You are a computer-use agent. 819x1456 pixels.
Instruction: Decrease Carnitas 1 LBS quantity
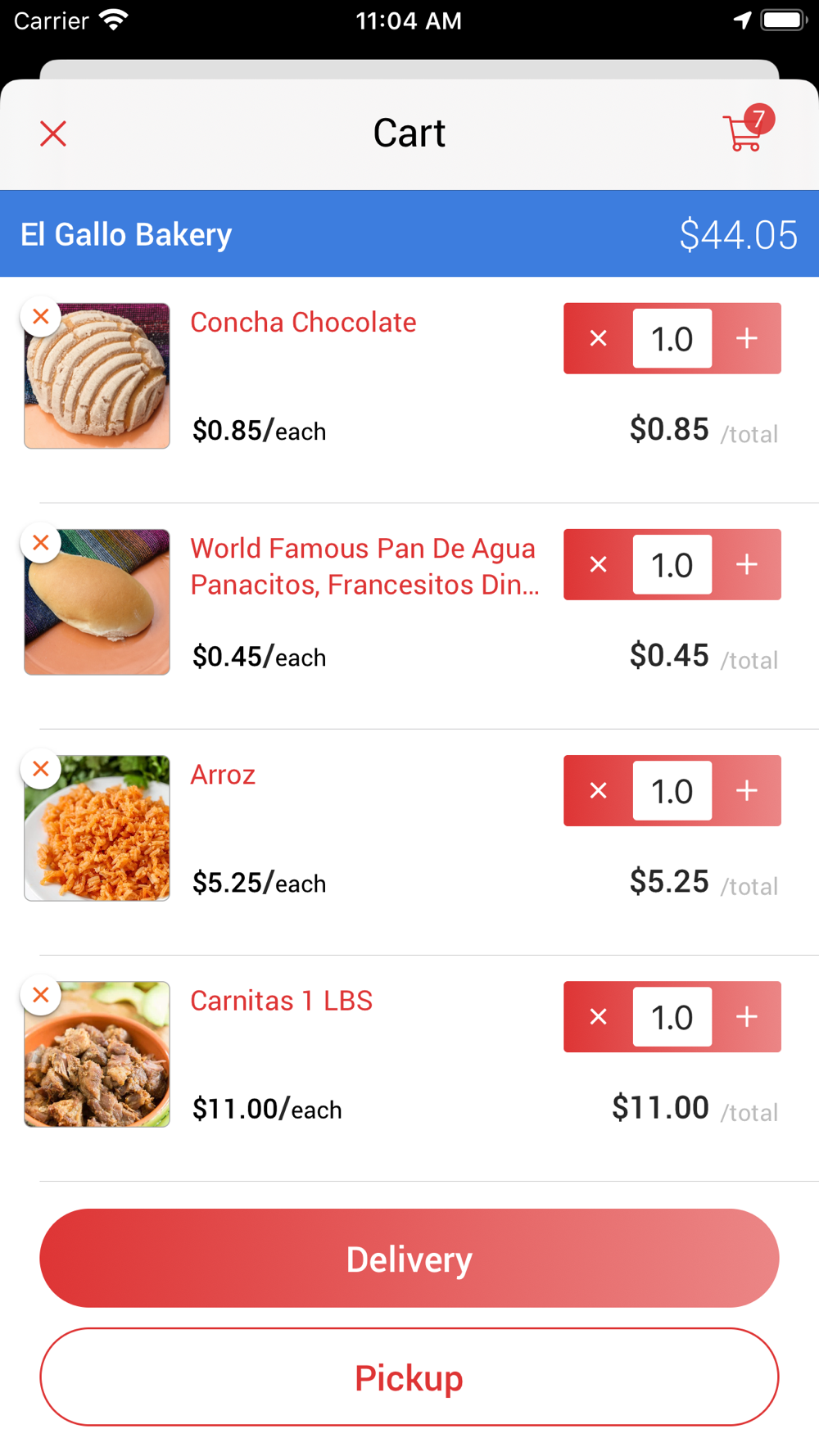[x=599, y=1016]
